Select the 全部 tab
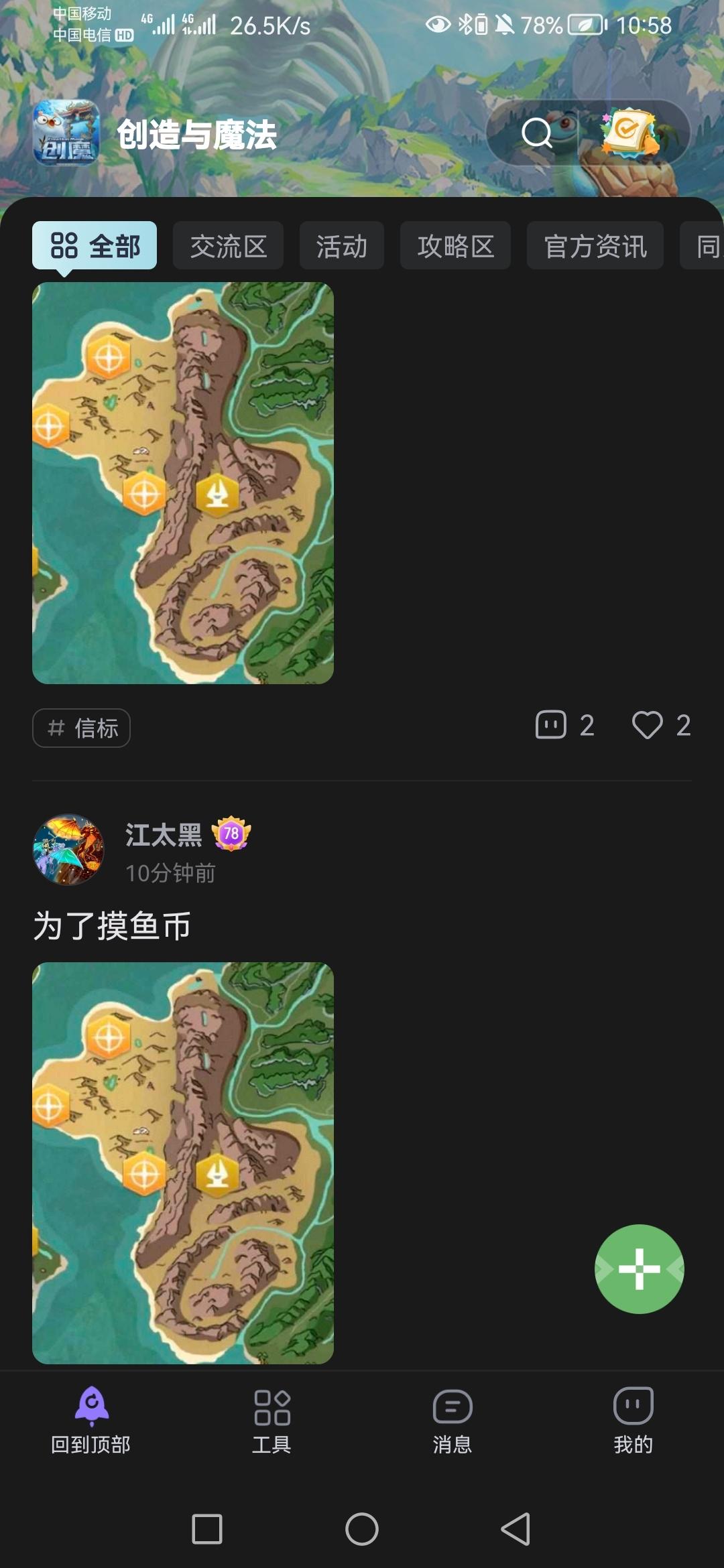The image size is (724, 1568). tap(95, 246)
